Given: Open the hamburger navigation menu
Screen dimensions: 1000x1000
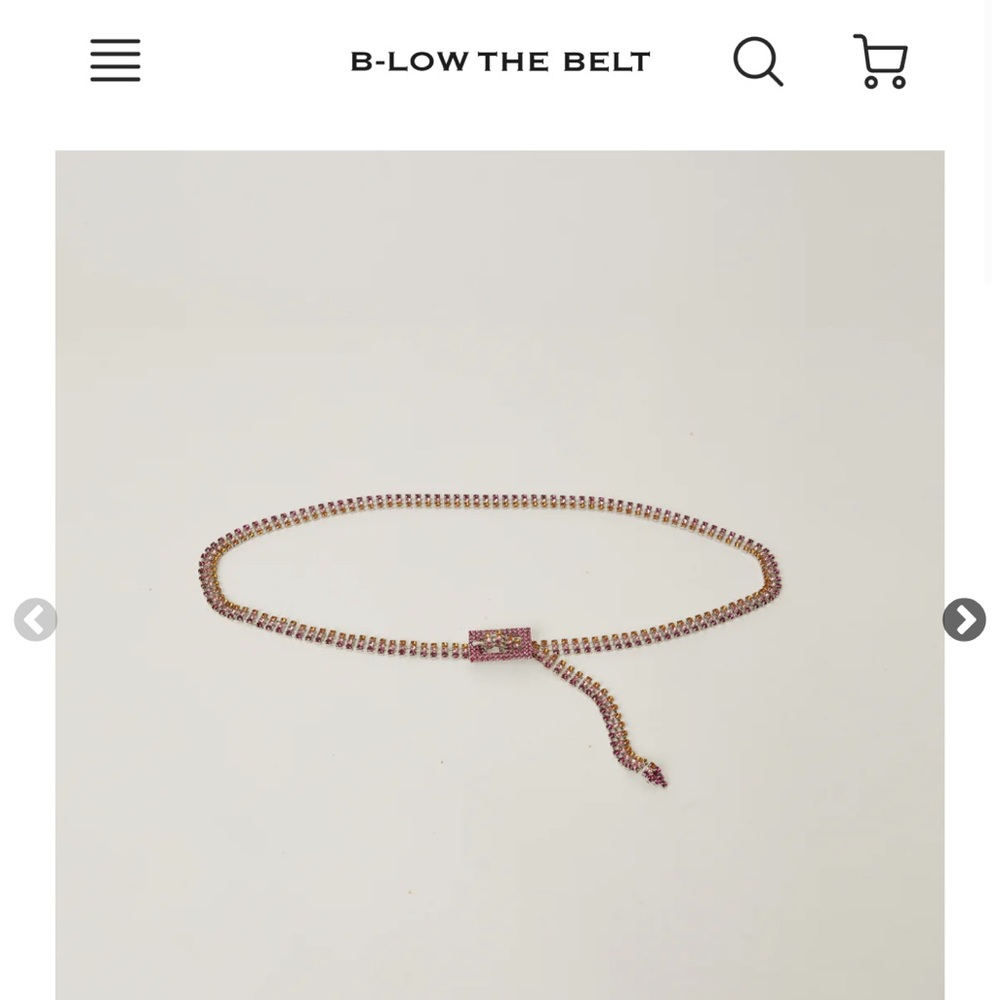Looking at the screenshot, I should [x=115, y=61].
